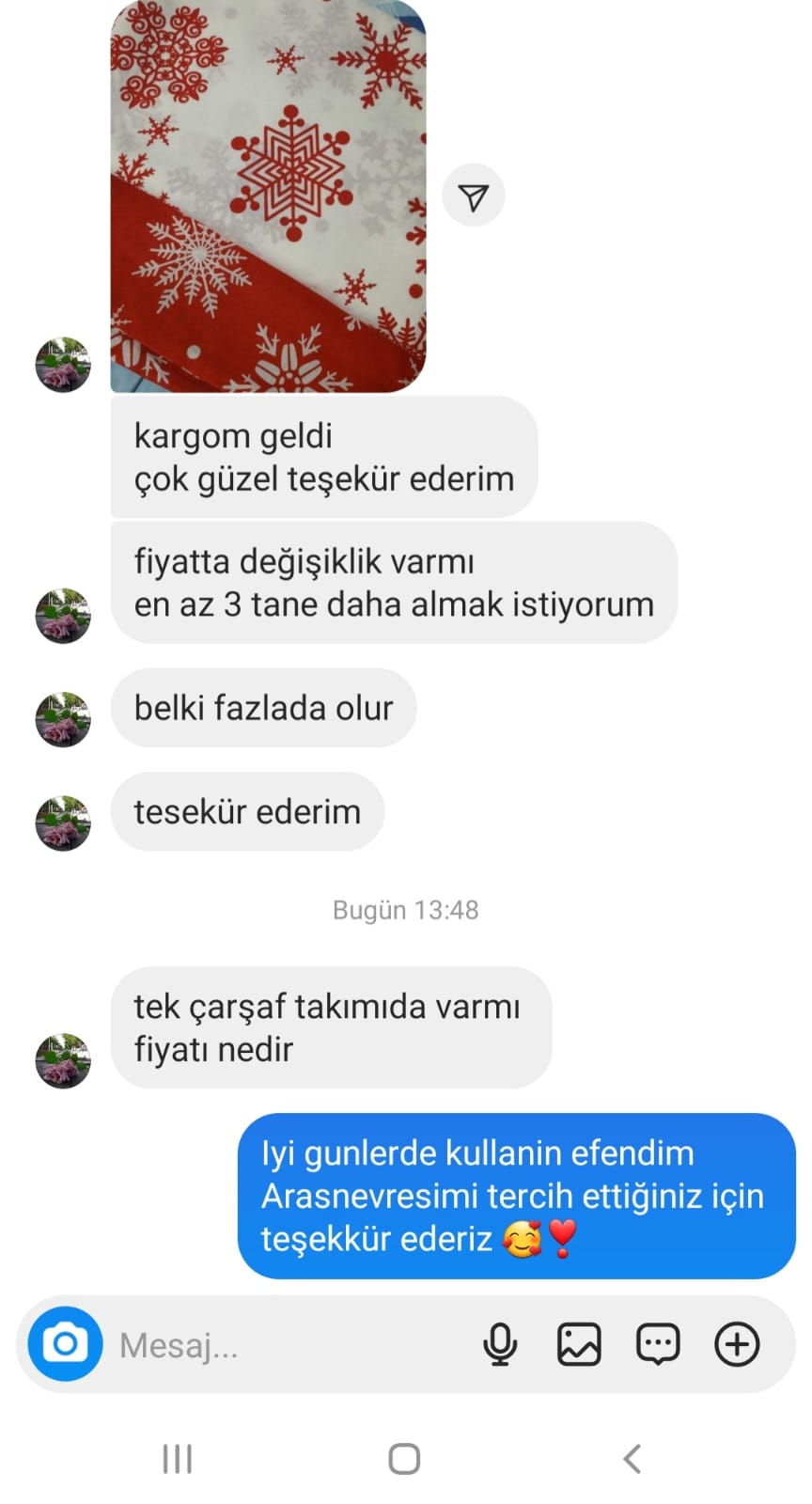Open the quick replies speech bubble icon
812x1504 pixels.
coord(658,1344)
